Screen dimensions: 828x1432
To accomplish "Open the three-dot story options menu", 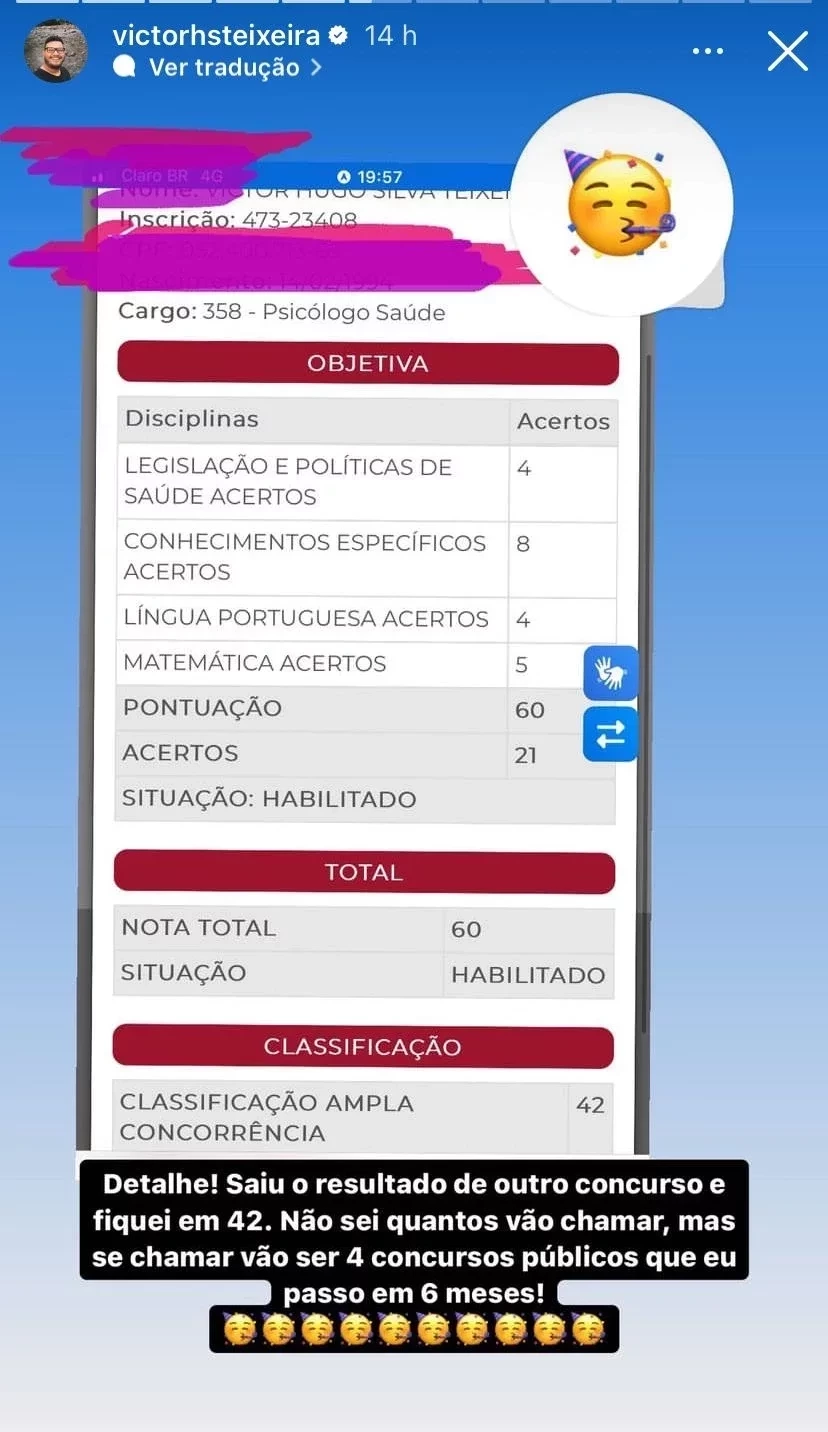I will point(708,52).
